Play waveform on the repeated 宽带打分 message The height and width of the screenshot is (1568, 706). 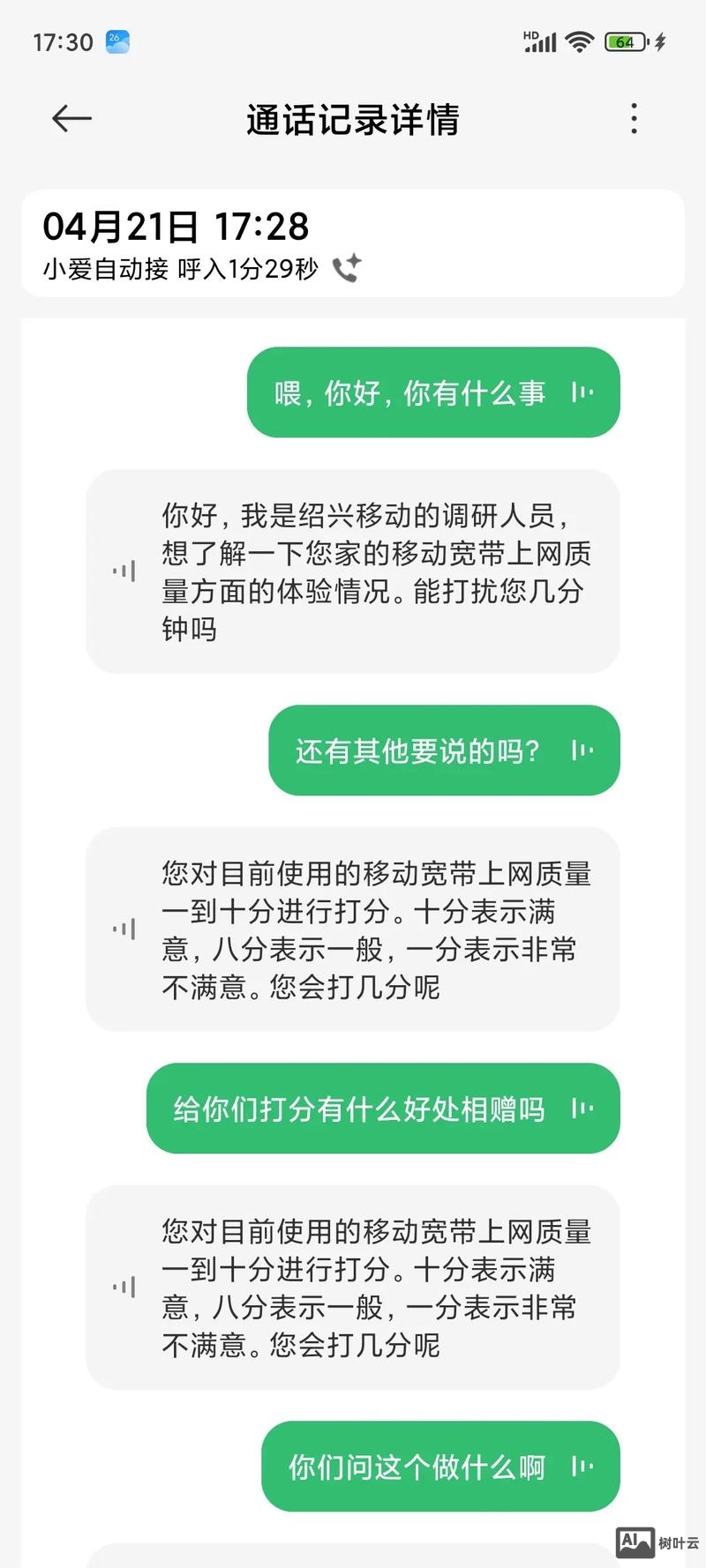coord(124,1287)
